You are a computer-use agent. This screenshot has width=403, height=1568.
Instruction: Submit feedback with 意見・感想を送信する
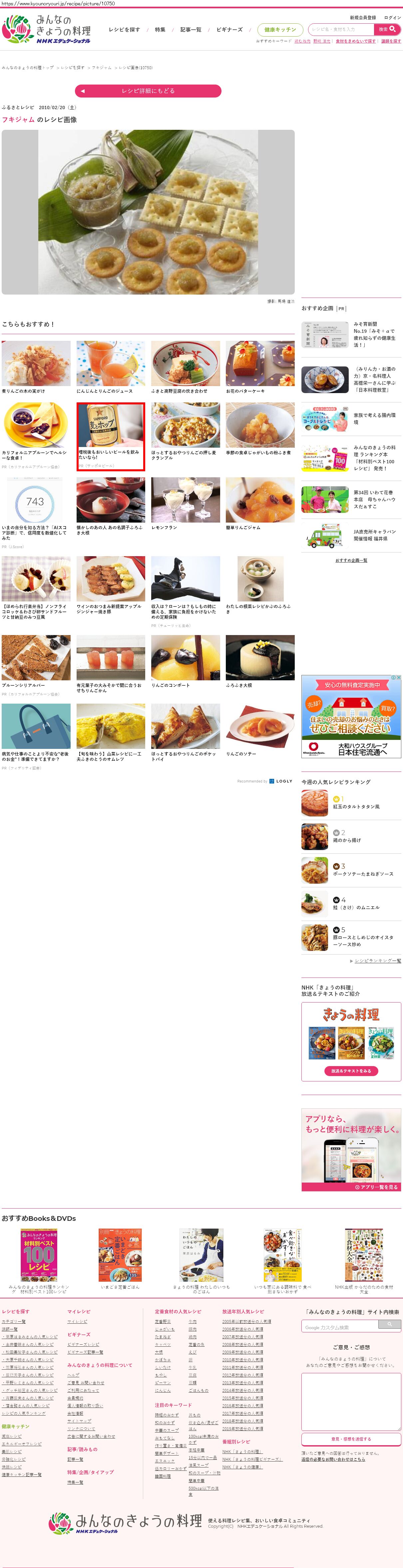351,1439
